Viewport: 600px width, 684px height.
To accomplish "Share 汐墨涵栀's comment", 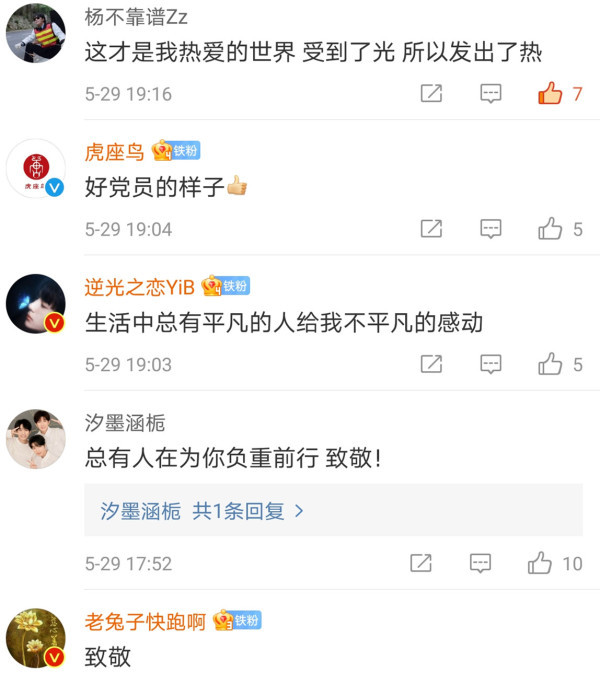I will pyautogui.click(x=421, y=563).
